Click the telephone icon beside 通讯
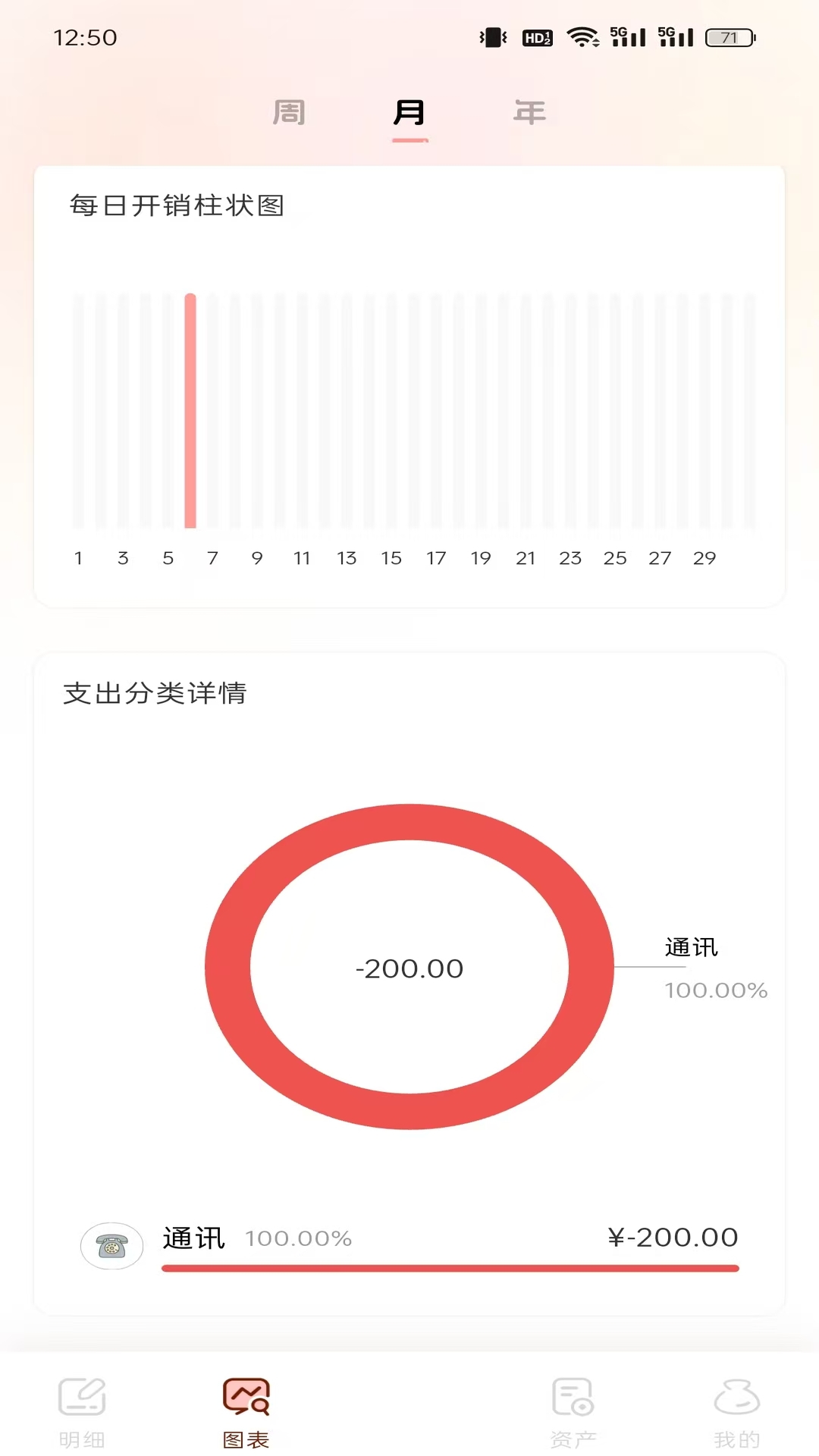Viewport: 819px width, 1456px height. click(x=111, y=1238)
